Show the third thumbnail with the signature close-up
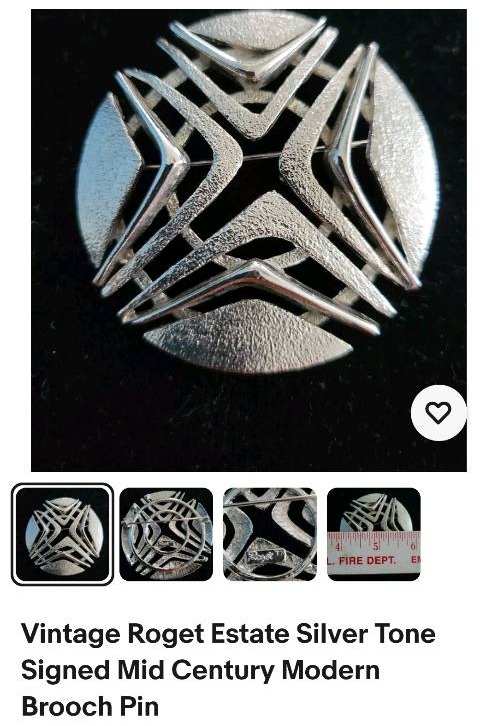This screenshot has height=726, width=498. (x=270, y=534)
